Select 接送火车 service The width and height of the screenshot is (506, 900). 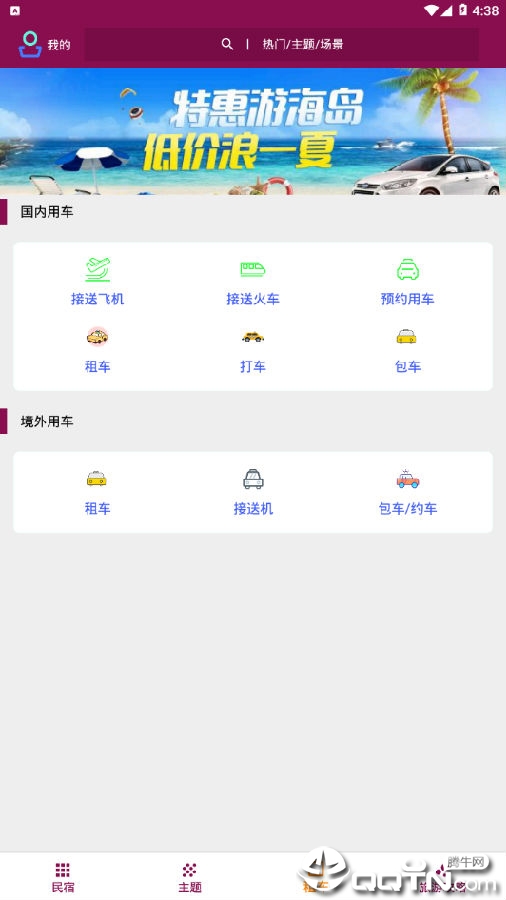coord(253,282)
